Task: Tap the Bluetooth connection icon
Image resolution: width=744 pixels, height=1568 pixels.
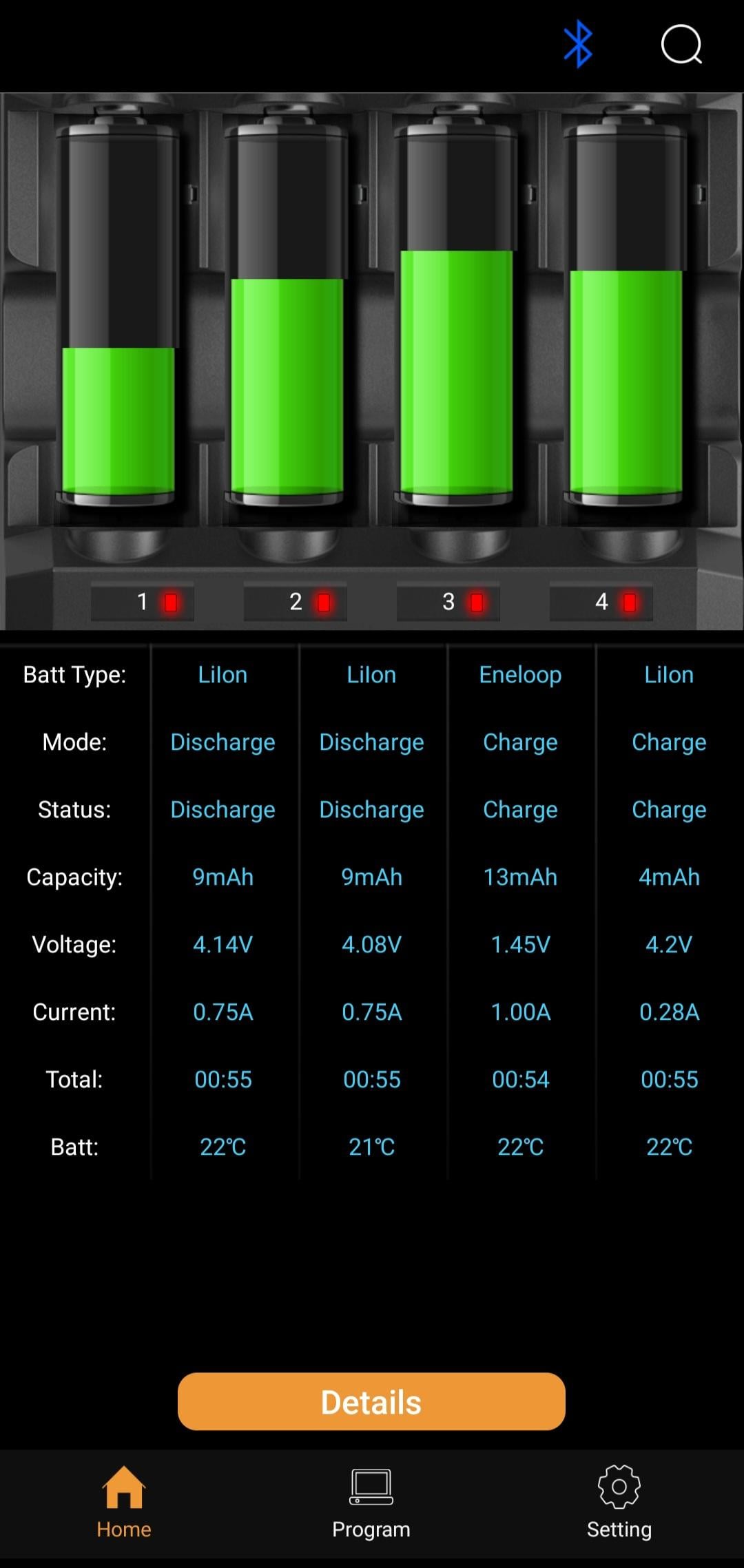Action: click(578, 45)
